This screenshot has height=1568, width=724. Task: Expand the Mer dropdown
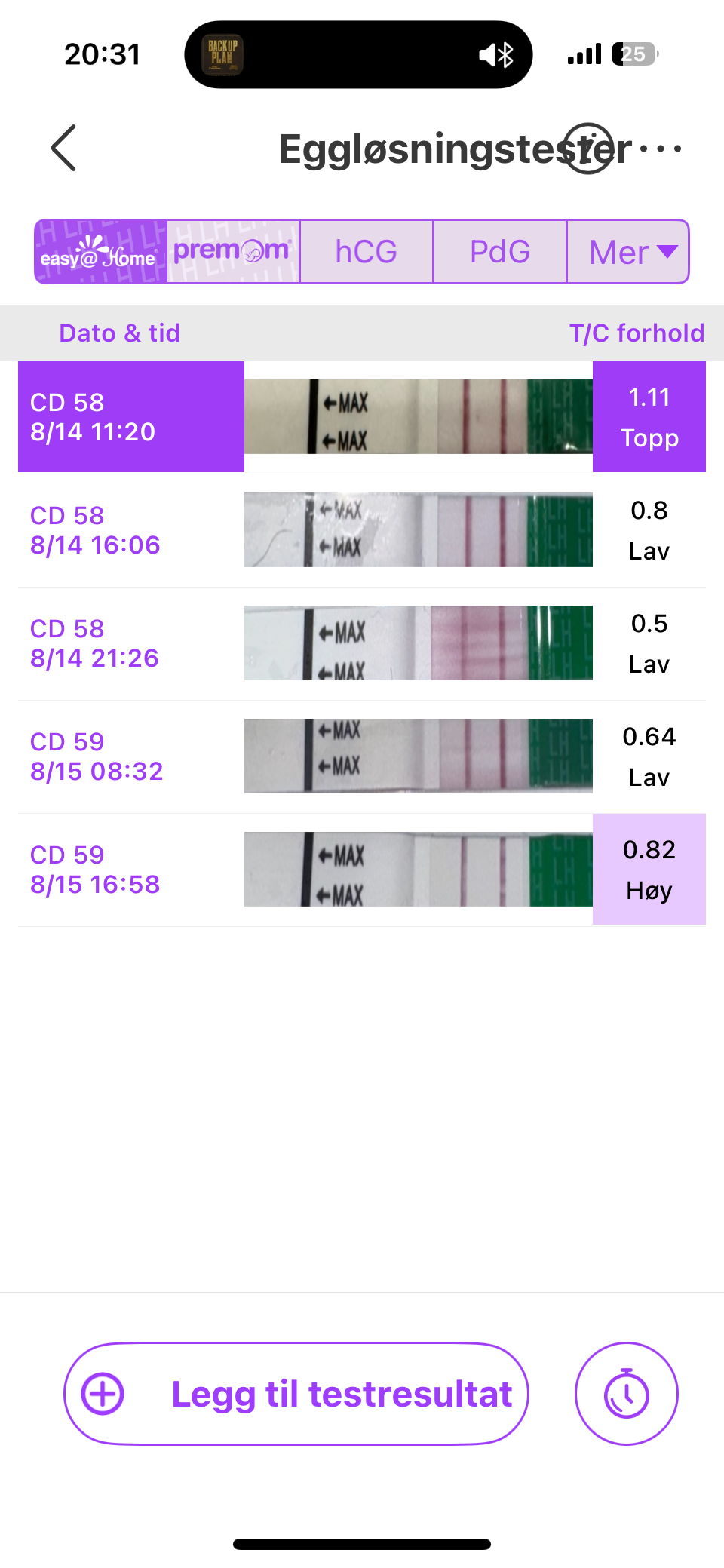628,252
